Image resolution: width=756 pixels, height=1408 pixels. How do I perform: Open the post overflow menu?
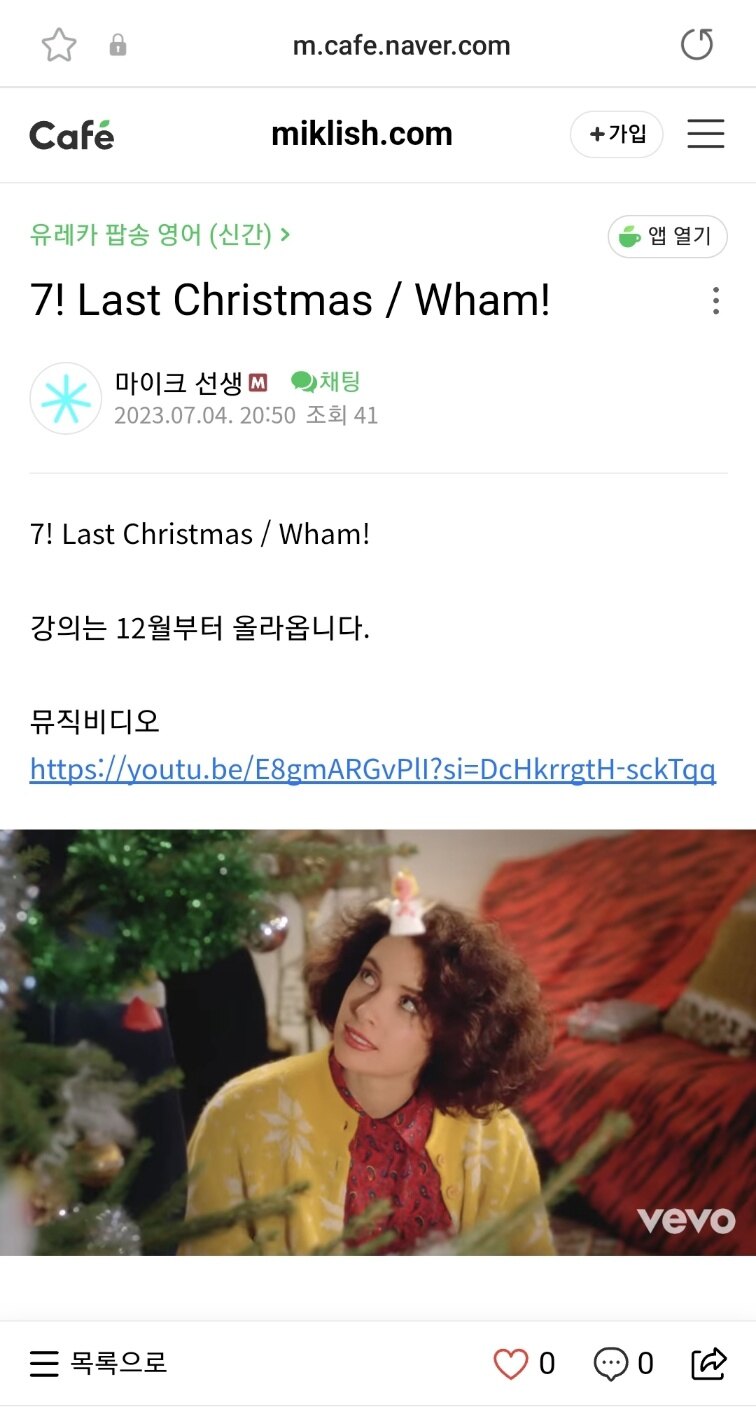click(715, 301)
